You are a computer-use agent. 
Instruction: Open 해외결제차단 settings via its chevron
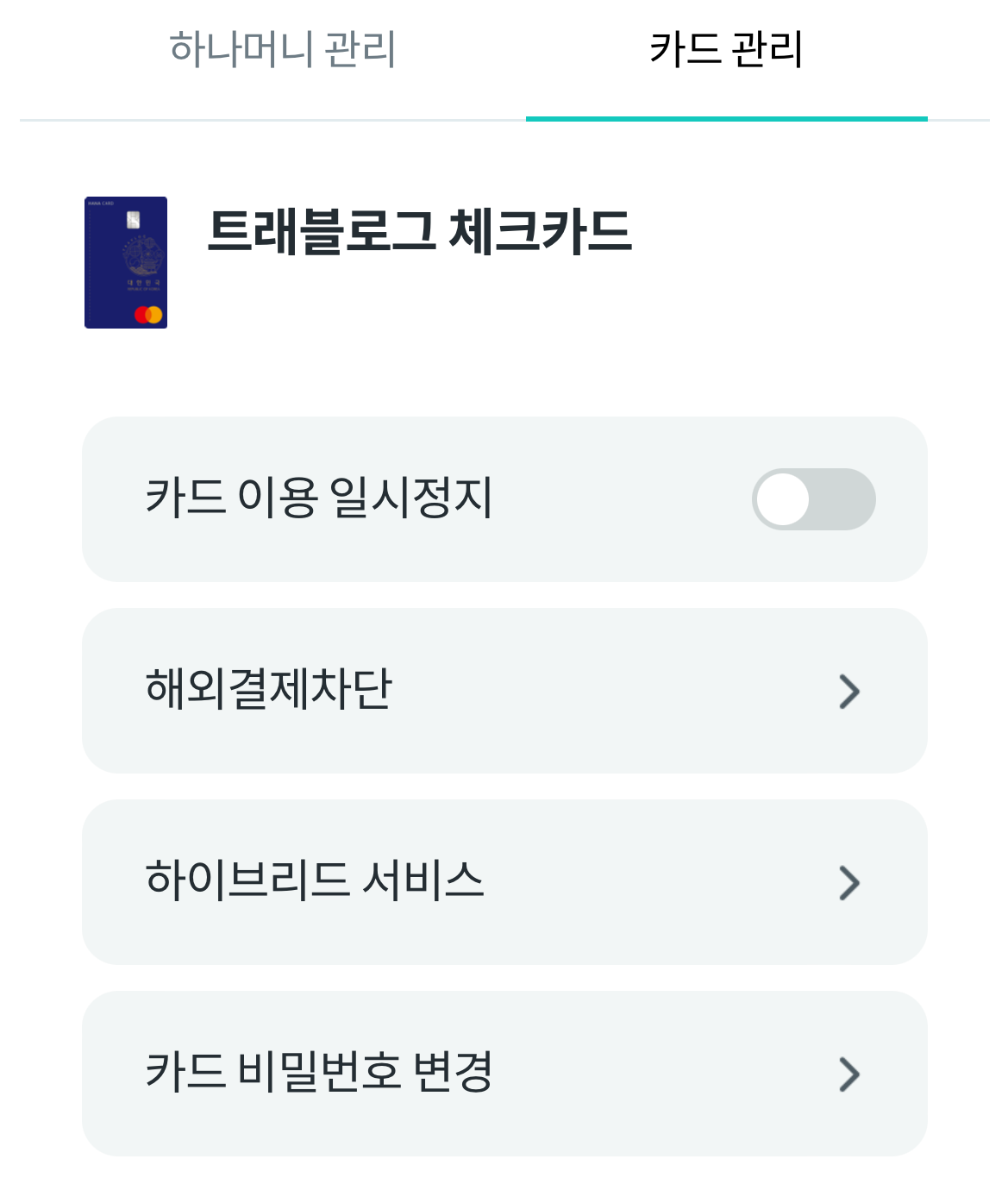click(x=851, y=690)
